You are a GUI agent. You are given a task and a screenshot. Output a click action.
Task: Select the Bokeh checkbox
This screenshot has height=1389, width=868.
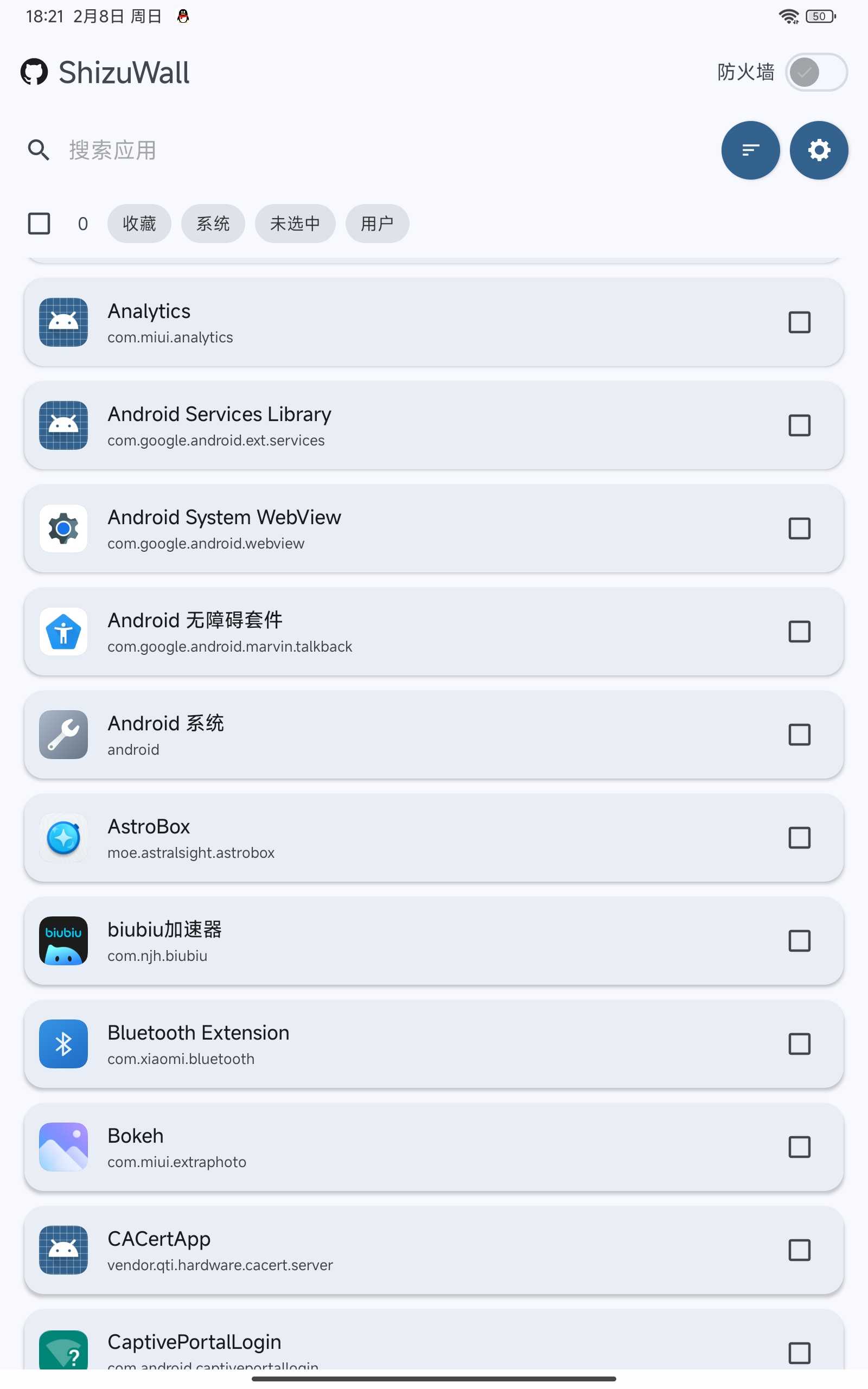pyautogui.click(x=799, y=1147)
